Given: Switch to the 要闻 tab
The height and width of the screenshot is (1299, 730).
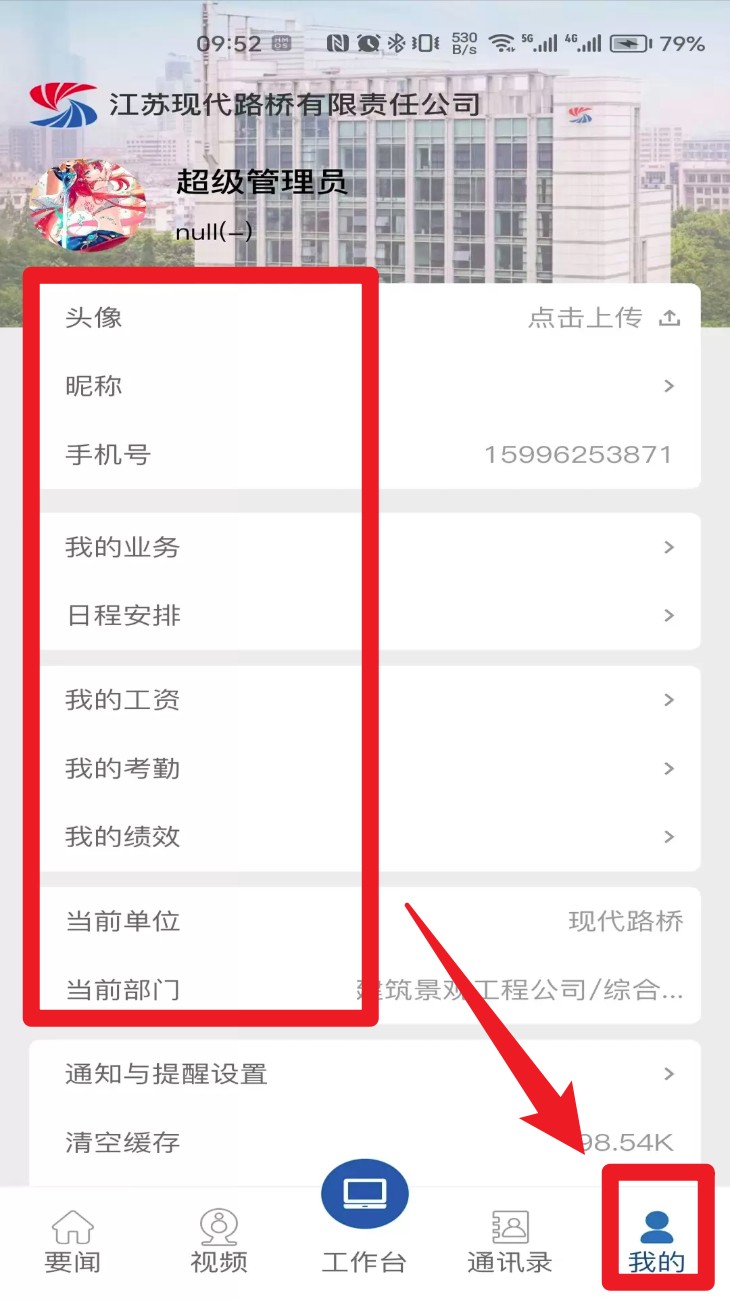Looking at the screenshot, I should 73,1241.
